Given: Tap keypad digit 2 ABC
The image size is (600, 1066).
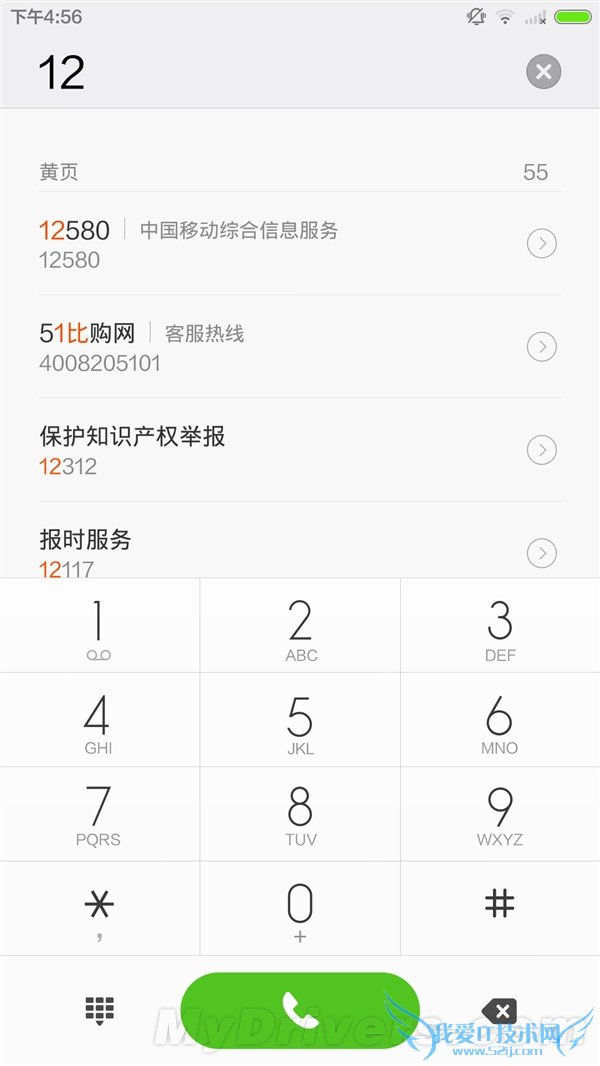Looking at the screenshot, I should pos(300,627).
